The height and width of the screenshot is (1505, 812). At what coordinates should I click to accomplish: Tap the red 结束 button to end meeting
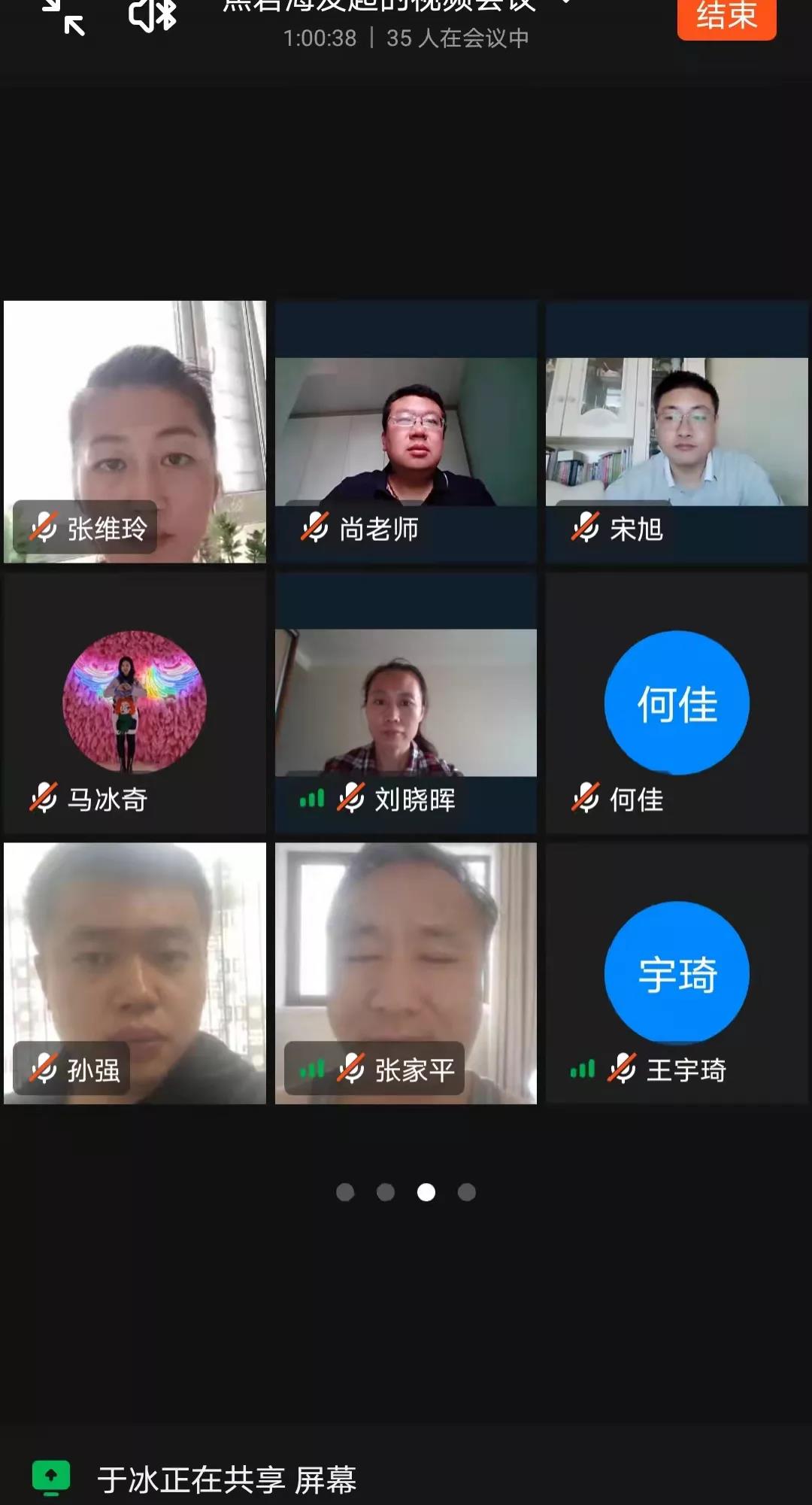(x=726, y=17)
